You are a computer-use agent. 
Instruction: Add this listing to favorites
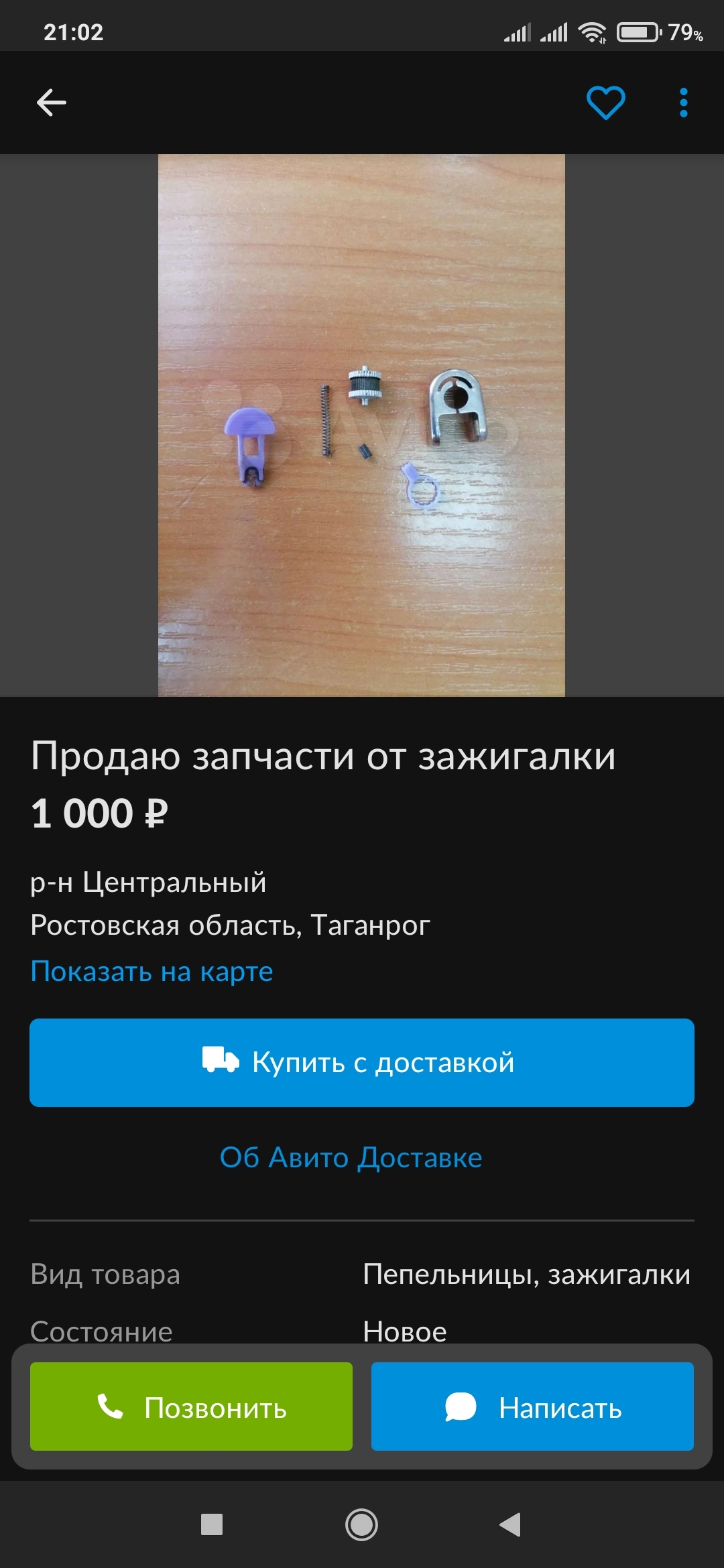click(x=605, y=103)
